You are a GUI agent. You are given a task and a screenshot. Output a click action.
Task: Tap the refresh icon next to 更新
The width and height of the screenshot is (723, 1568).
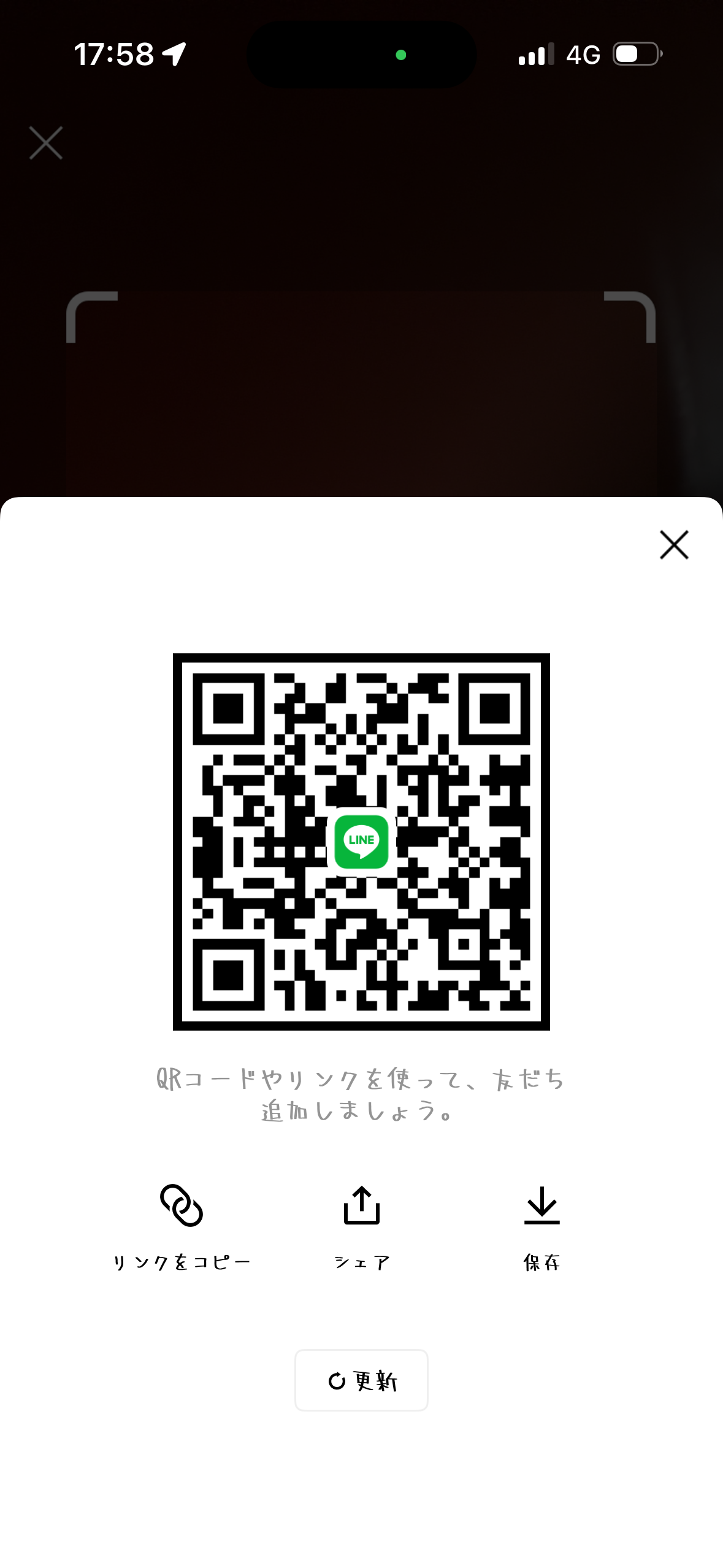(339, 1380)
